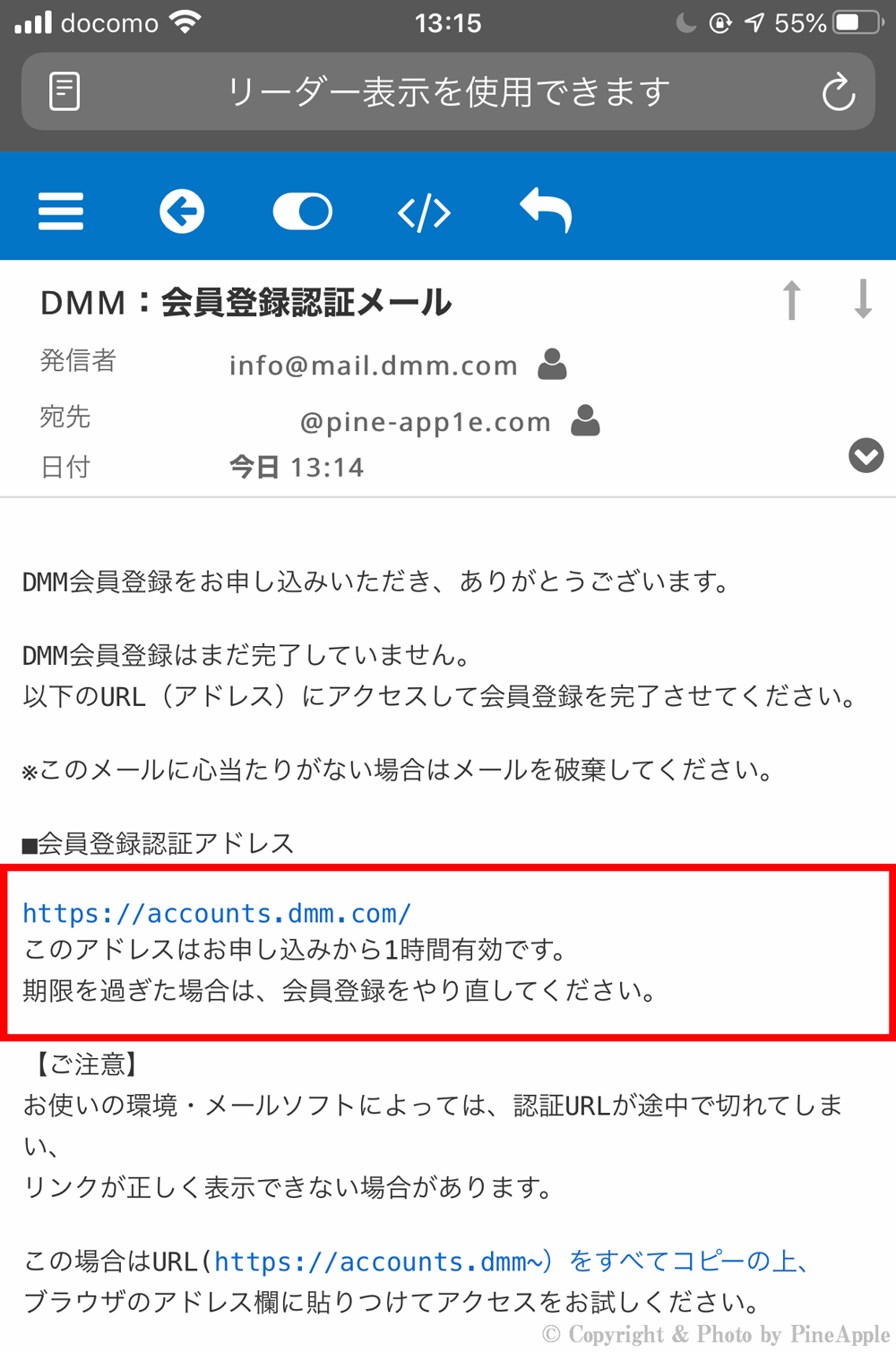Open the reader view icon
This screenshot has height=1352, width=896.
(x=65, y=91)
